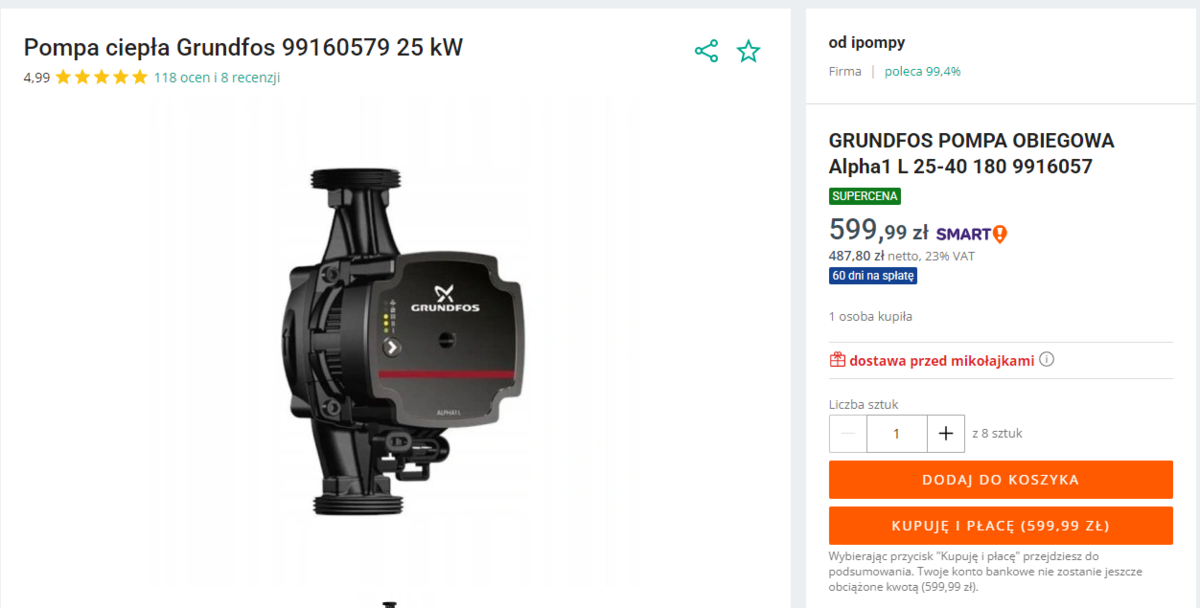Open the Smart! program logo

[971, 234]
